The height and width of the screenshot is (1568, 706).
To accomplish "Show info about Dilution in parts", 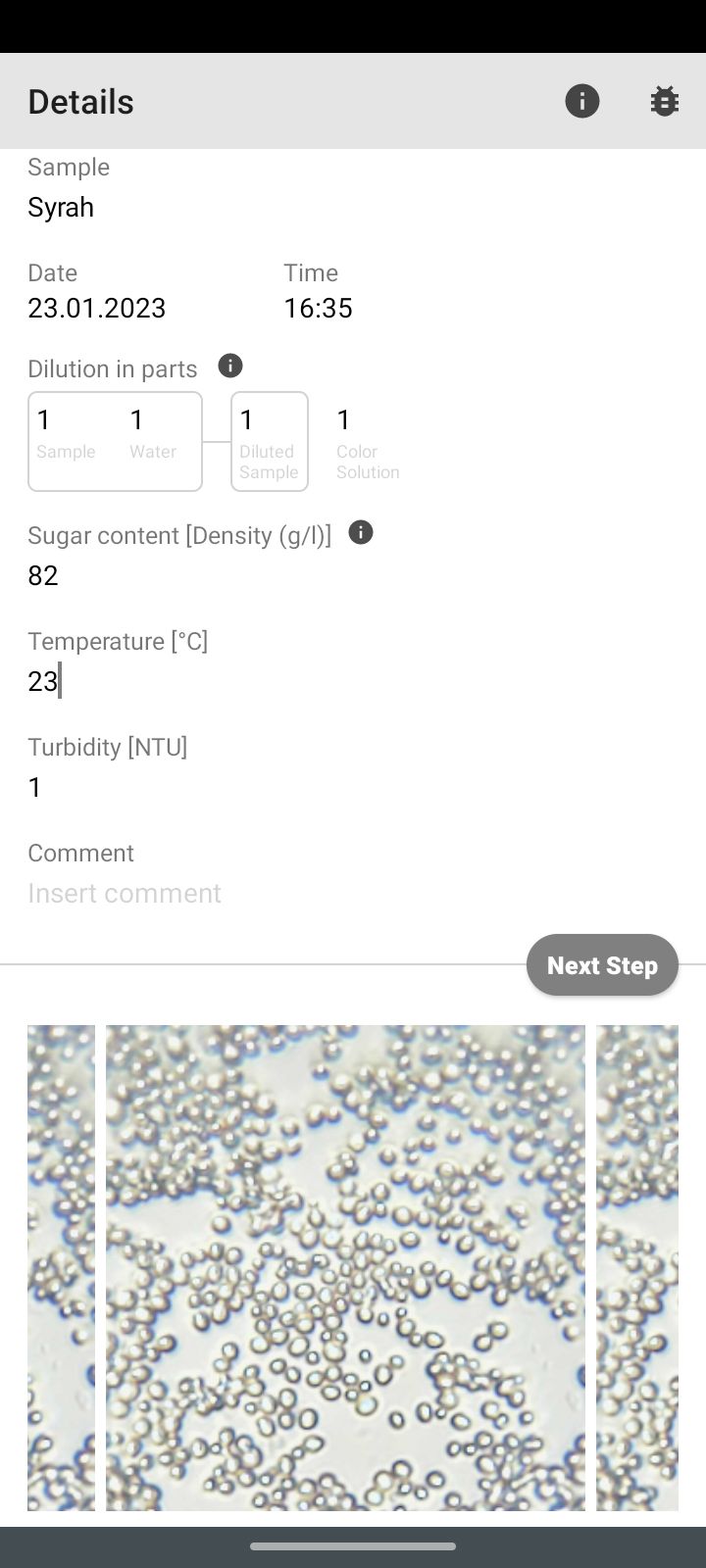I will [x=230, y=366].
